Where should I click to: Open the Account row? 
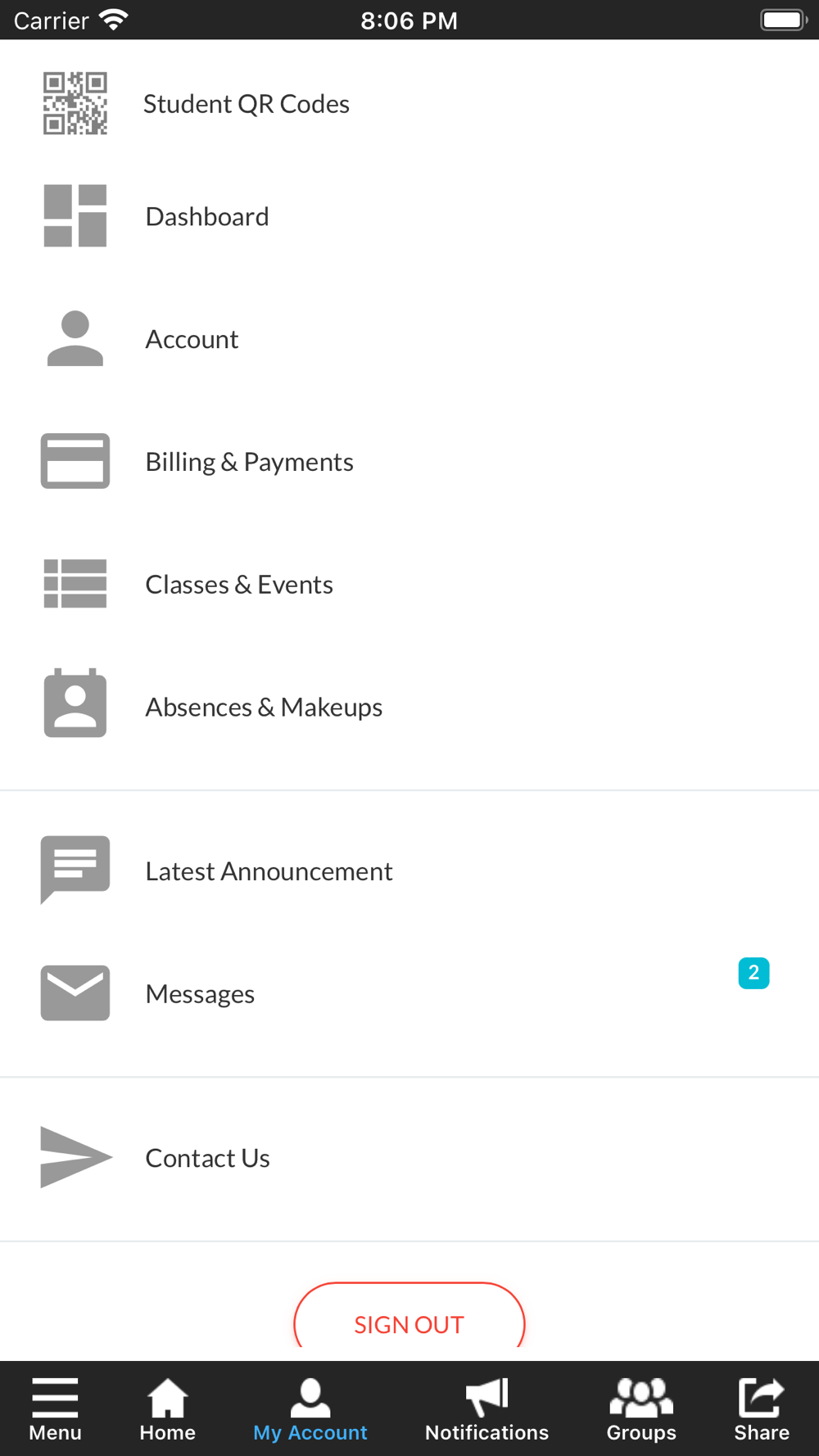(x=409, y=339)
